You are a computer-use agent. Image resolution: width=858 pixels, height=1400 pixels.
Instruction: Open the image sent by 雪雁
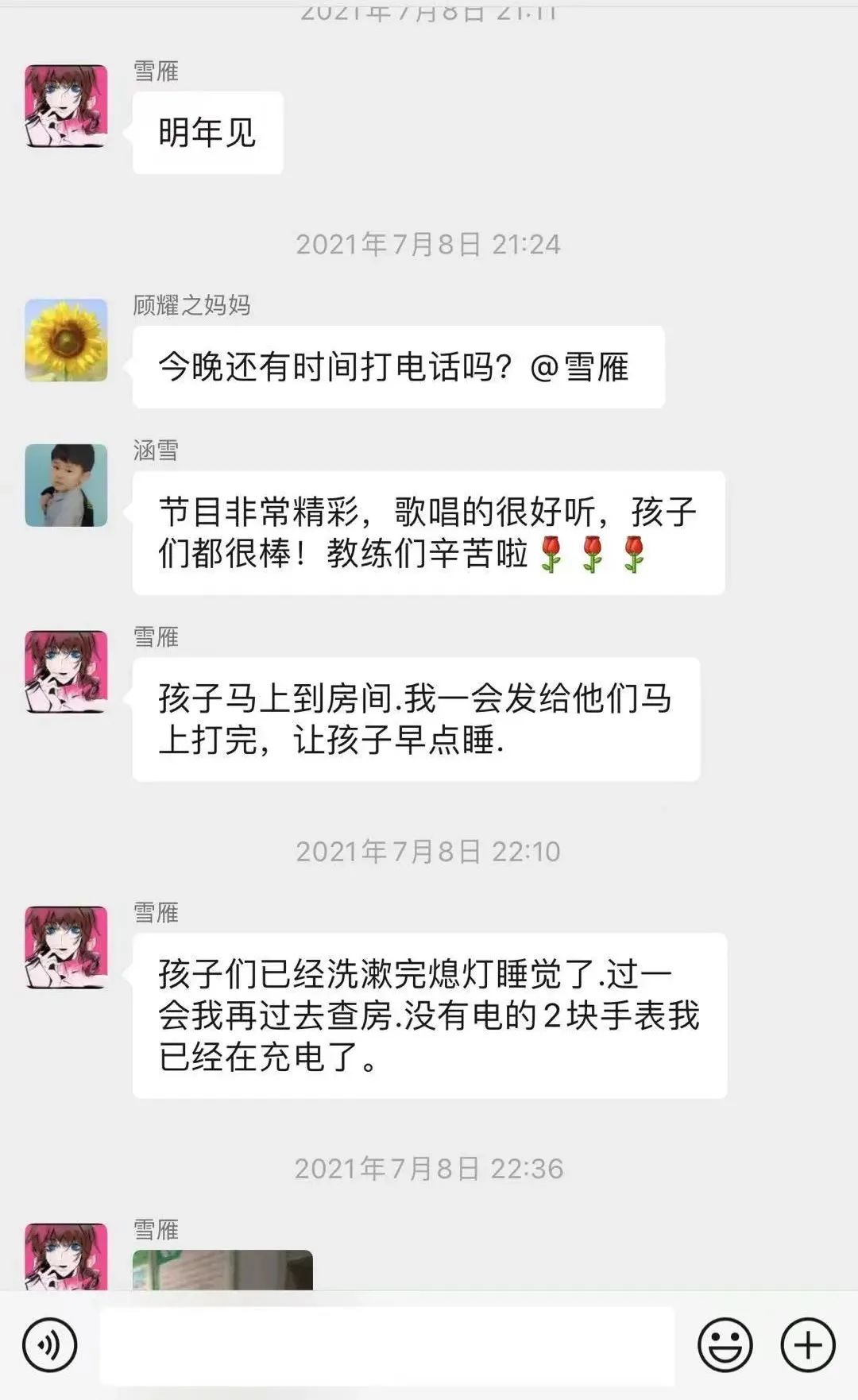[x=222, y=1270]
